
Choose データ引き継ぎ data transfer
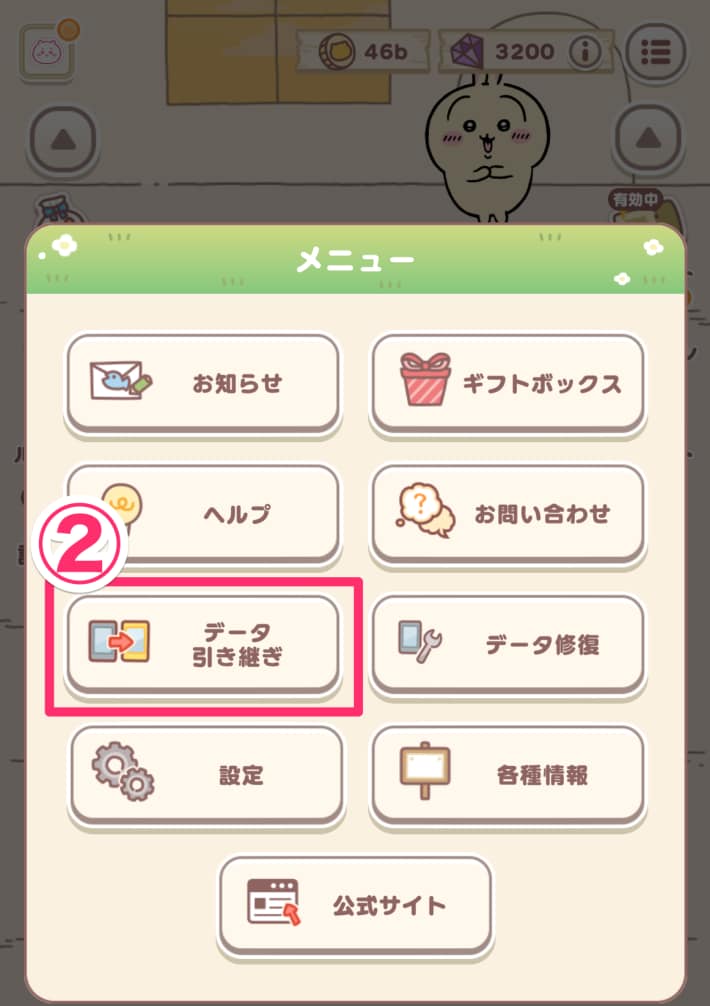tap(203, 643)
